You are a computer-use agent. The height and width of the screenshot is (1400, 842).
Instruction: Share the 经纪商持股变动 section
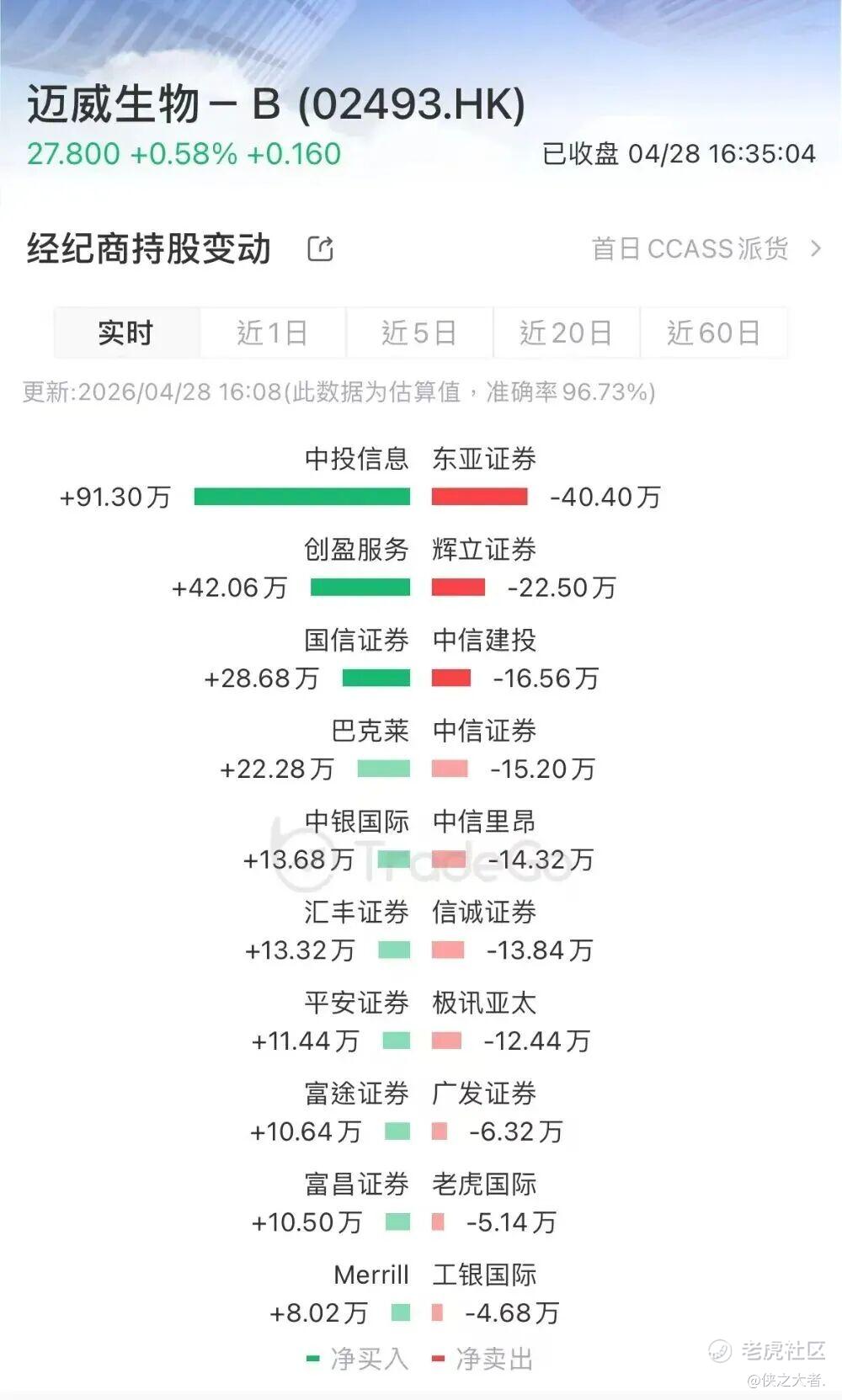point(321,249)
